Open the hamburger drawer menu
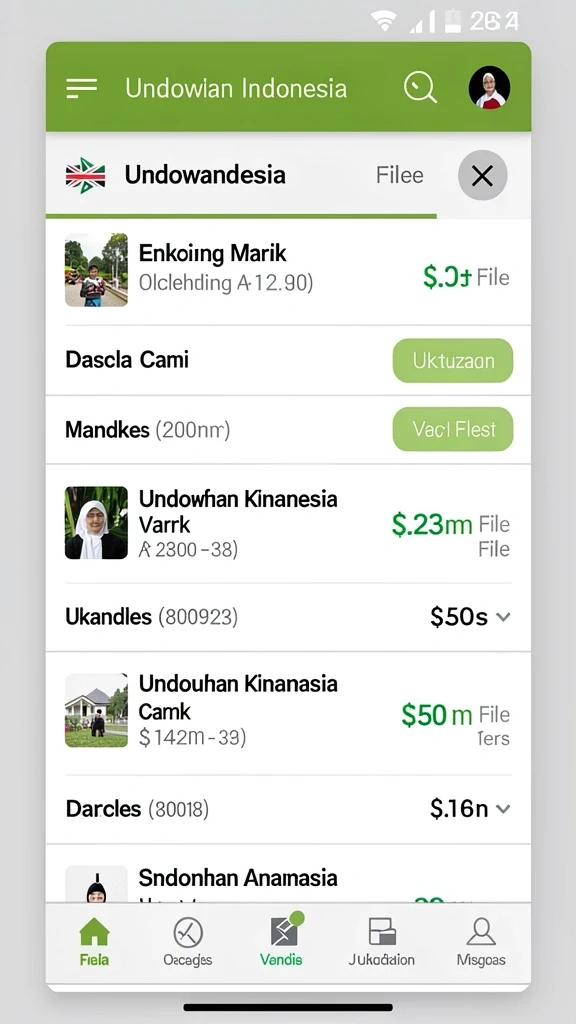576x1024 pixels. click(x=82, y=88)
